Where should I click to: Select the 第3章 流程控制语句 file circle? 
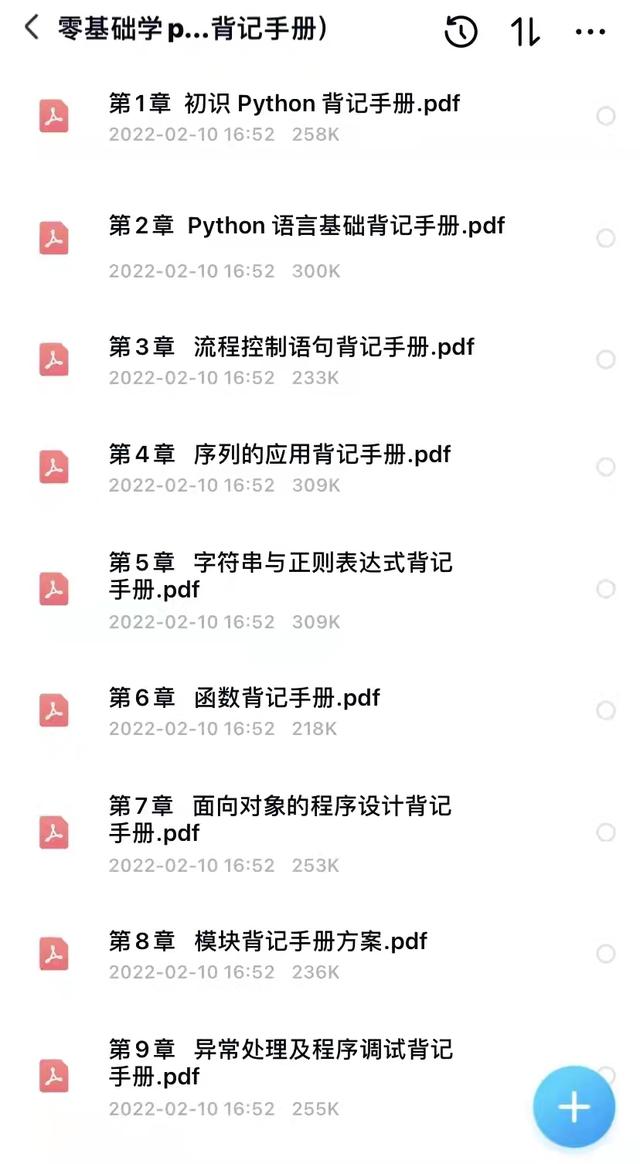click(606, 359)
